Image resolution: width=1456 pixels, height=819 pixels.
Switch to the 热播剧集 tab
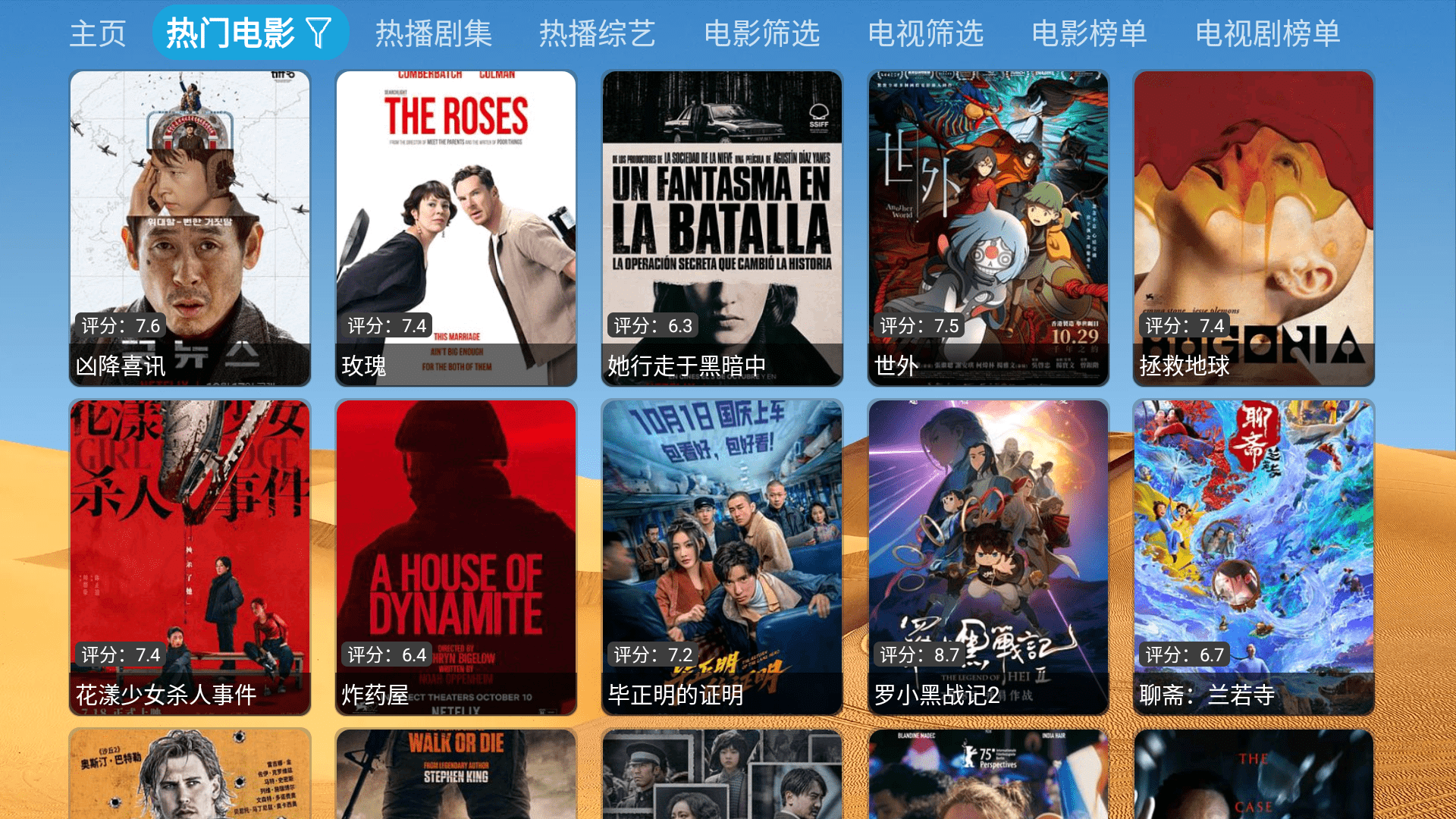[434, 33]
